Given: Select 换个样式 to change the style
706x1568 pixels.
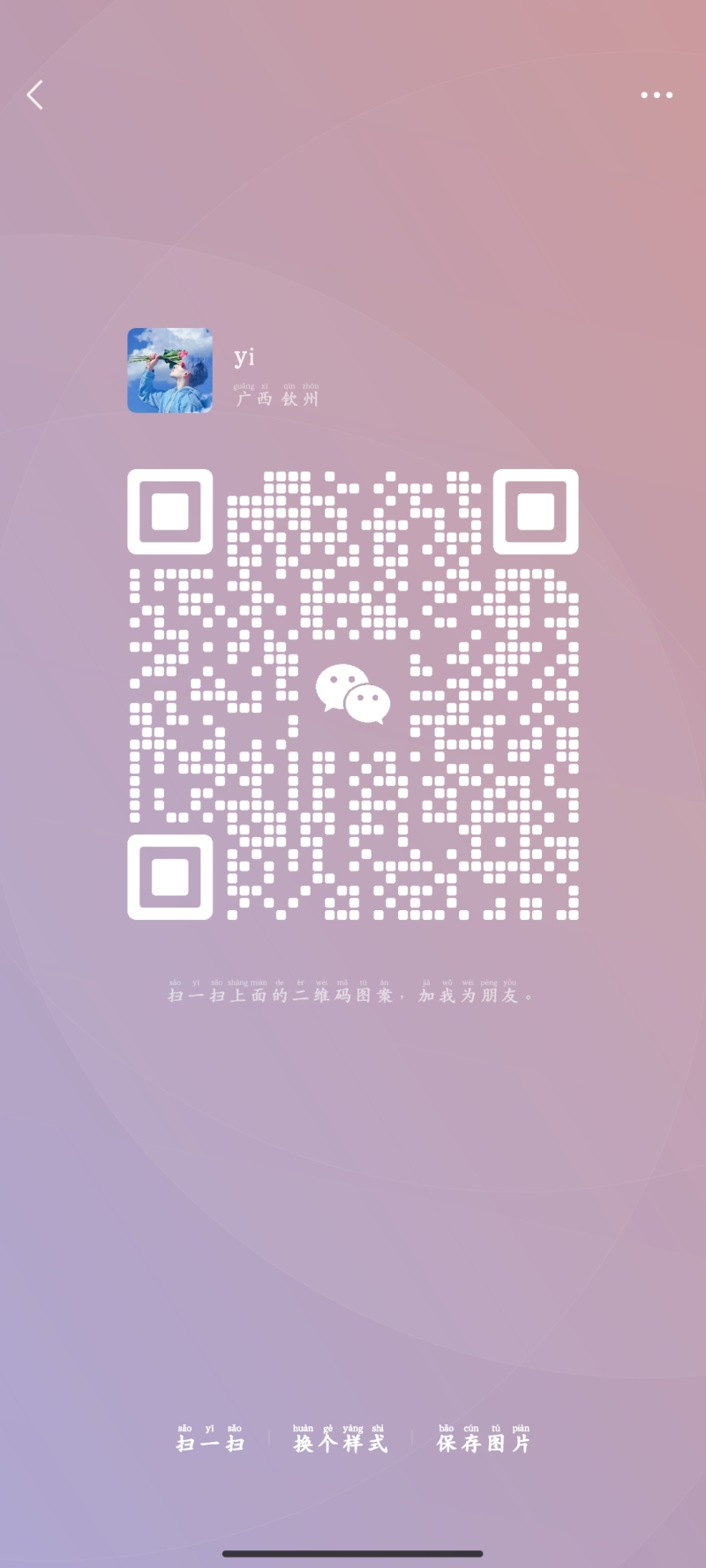Looking at the screenshot, I should pyautogui.click(x=340, y=1441).
